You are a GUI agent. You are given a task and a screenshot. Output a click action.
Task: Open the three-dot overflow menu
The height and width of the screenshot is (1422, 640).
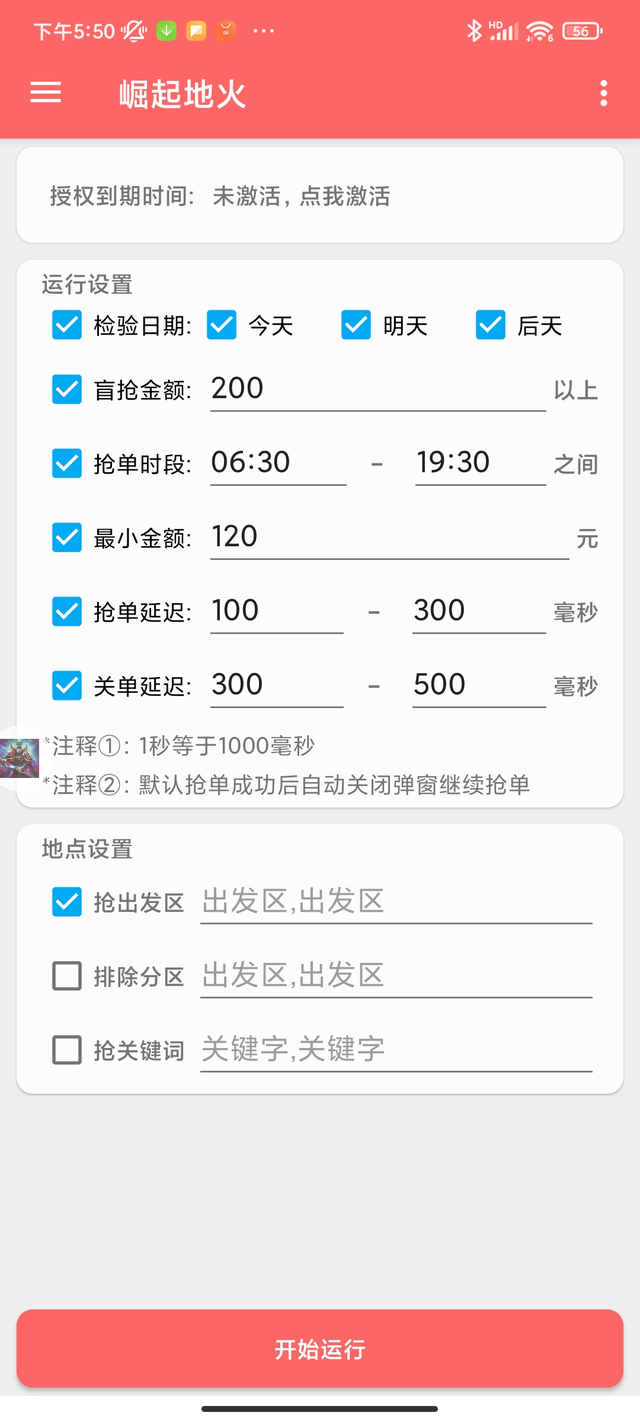[603, 93]
